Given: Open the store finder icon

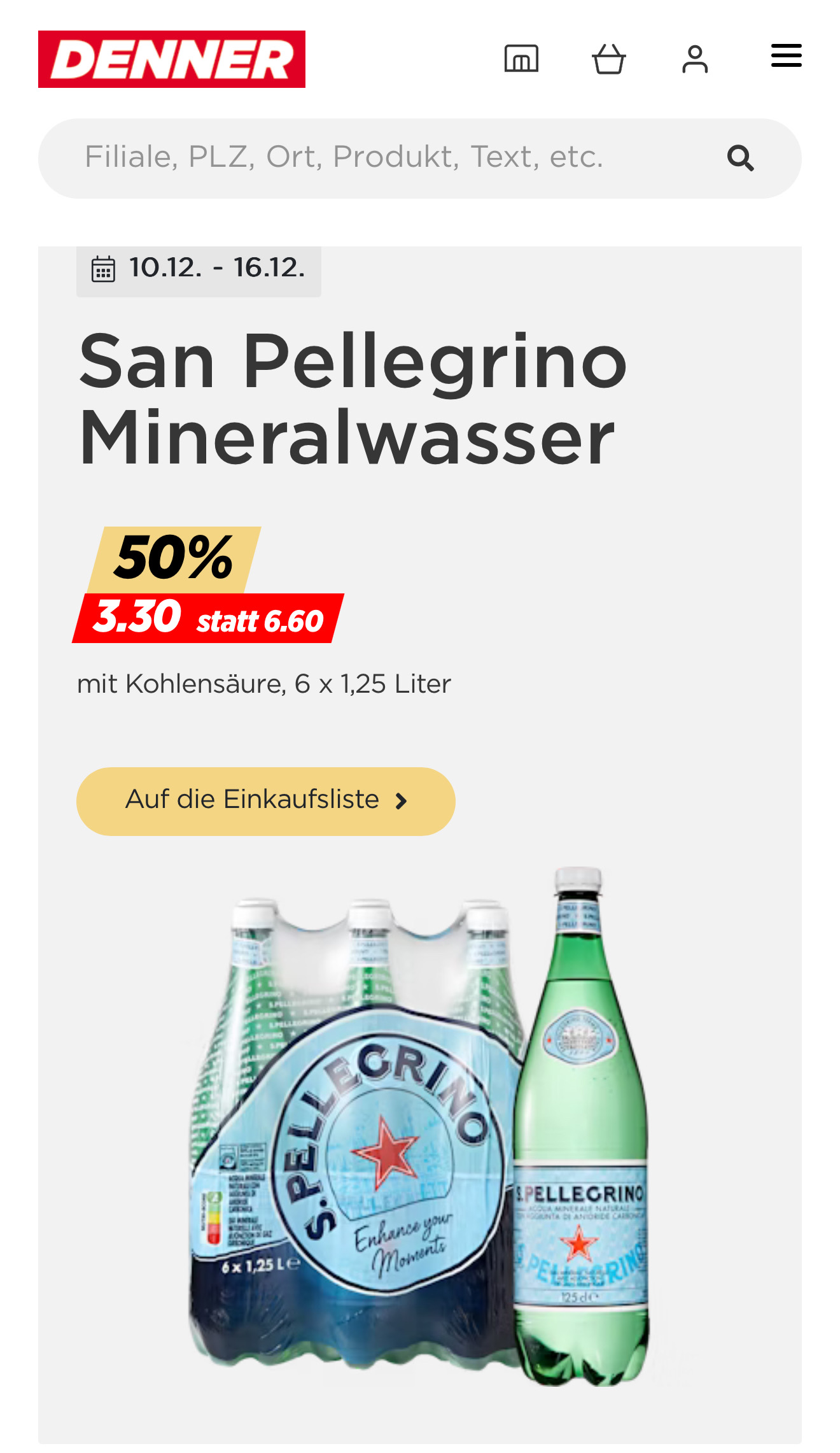Looking at the screenshot, I should tap(521, 59).
